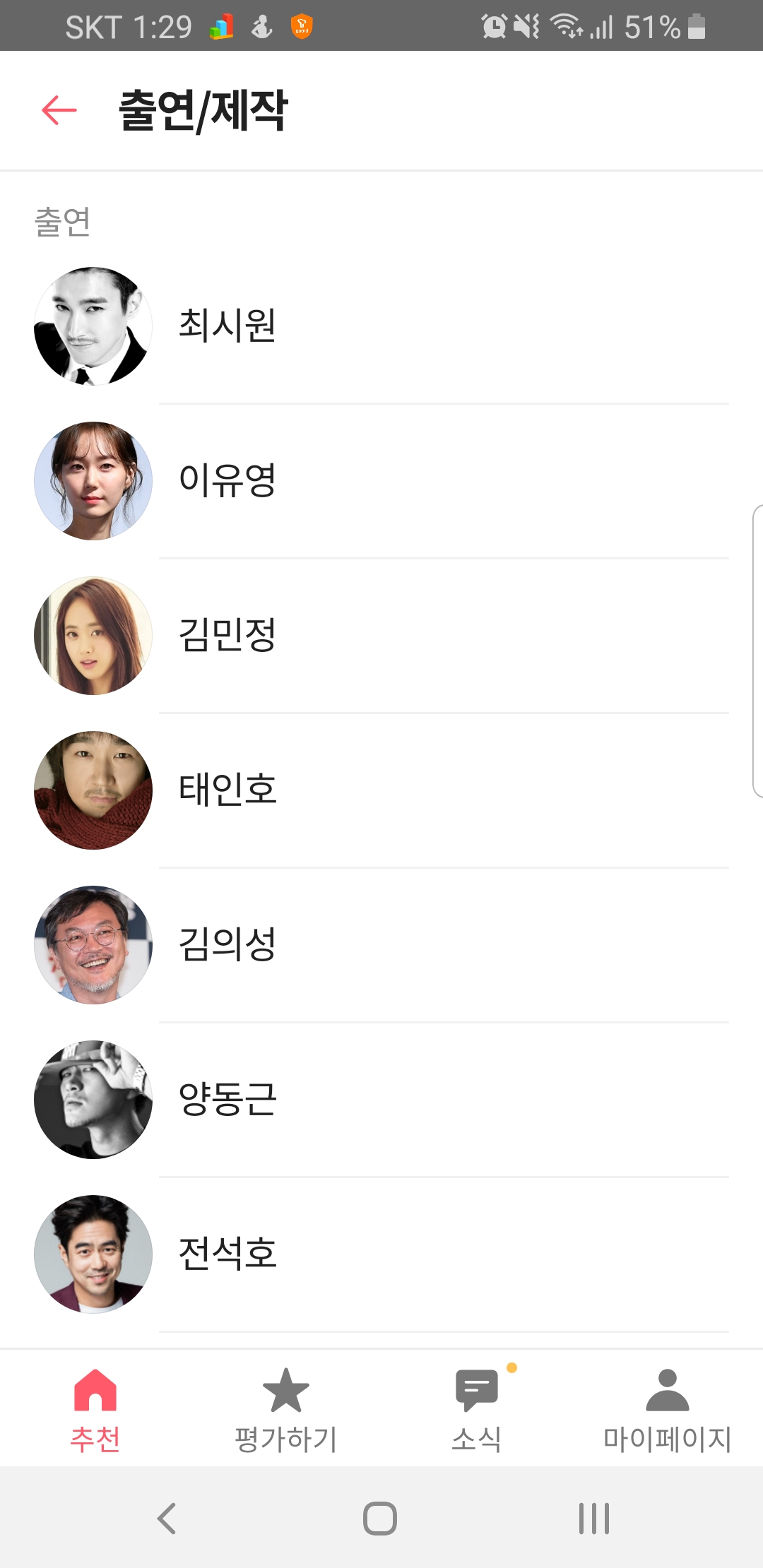Open cast member 최시원
The width and height of the screenshot is (763, 1568).
point(381,326)
